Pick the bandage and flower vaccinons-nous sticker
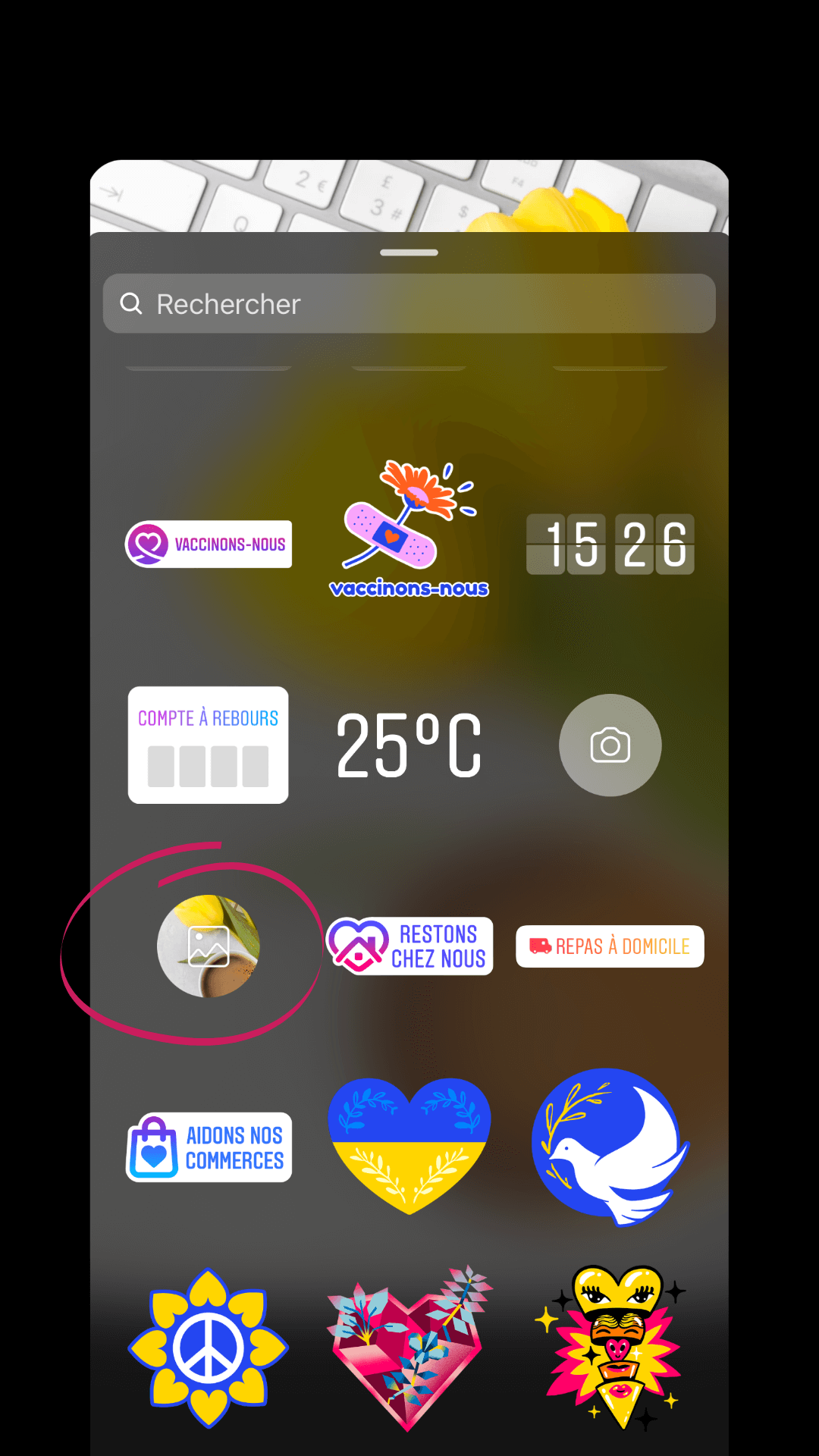 point(409,529)
